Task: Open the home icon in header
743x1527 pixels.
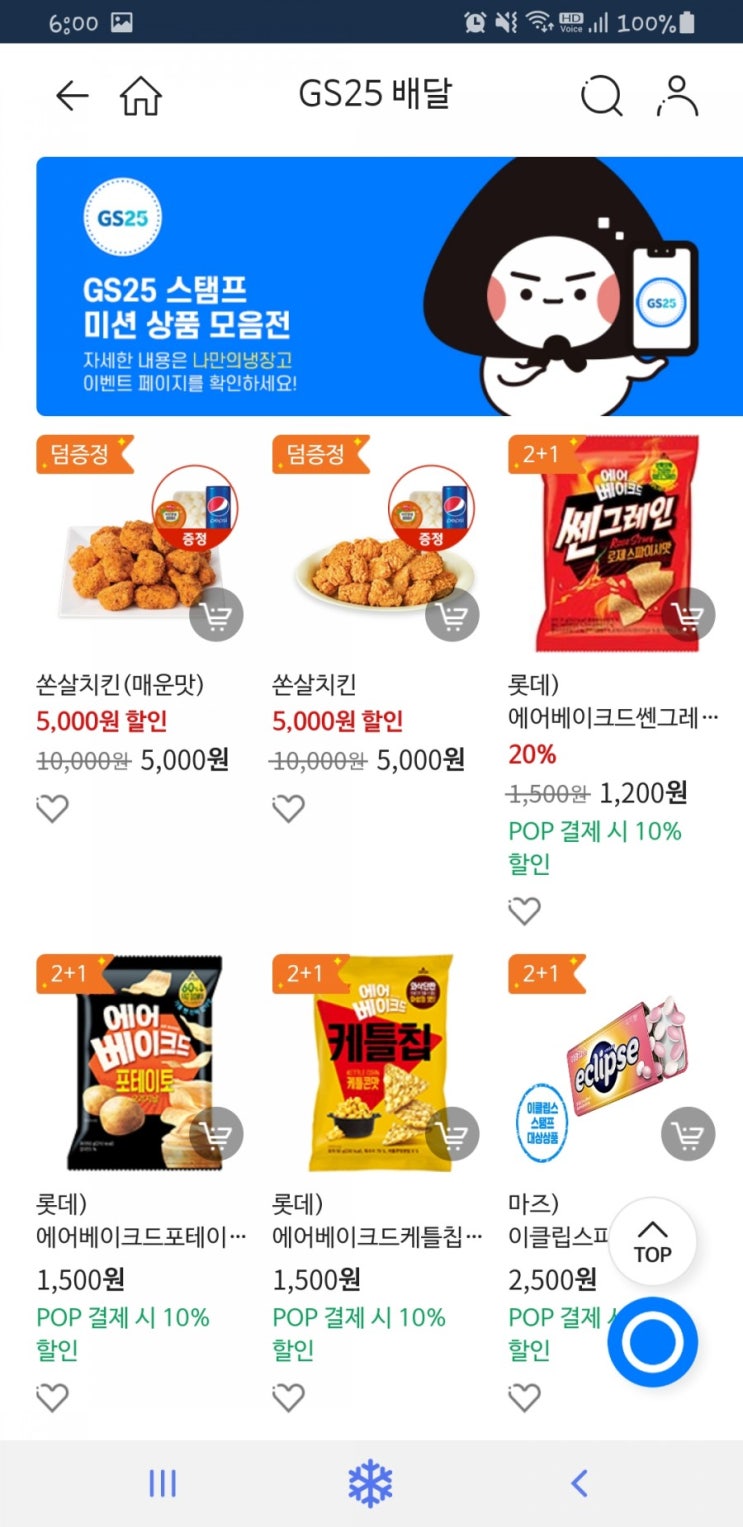Action: (141, 97)
